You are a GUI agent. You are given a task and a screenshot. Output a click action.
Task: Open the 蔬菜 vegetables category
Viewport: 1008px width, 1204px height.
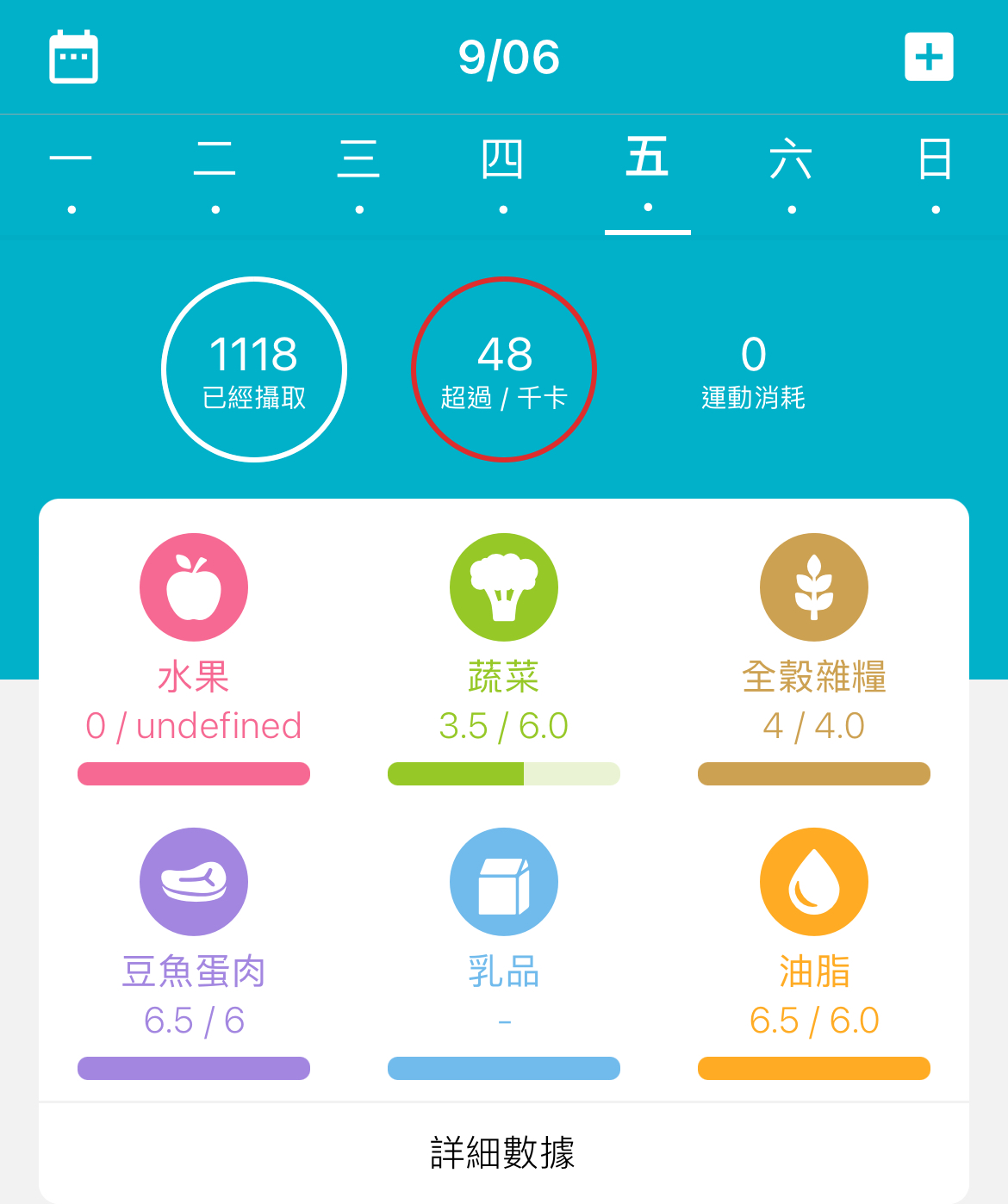[x=504, y=588]
